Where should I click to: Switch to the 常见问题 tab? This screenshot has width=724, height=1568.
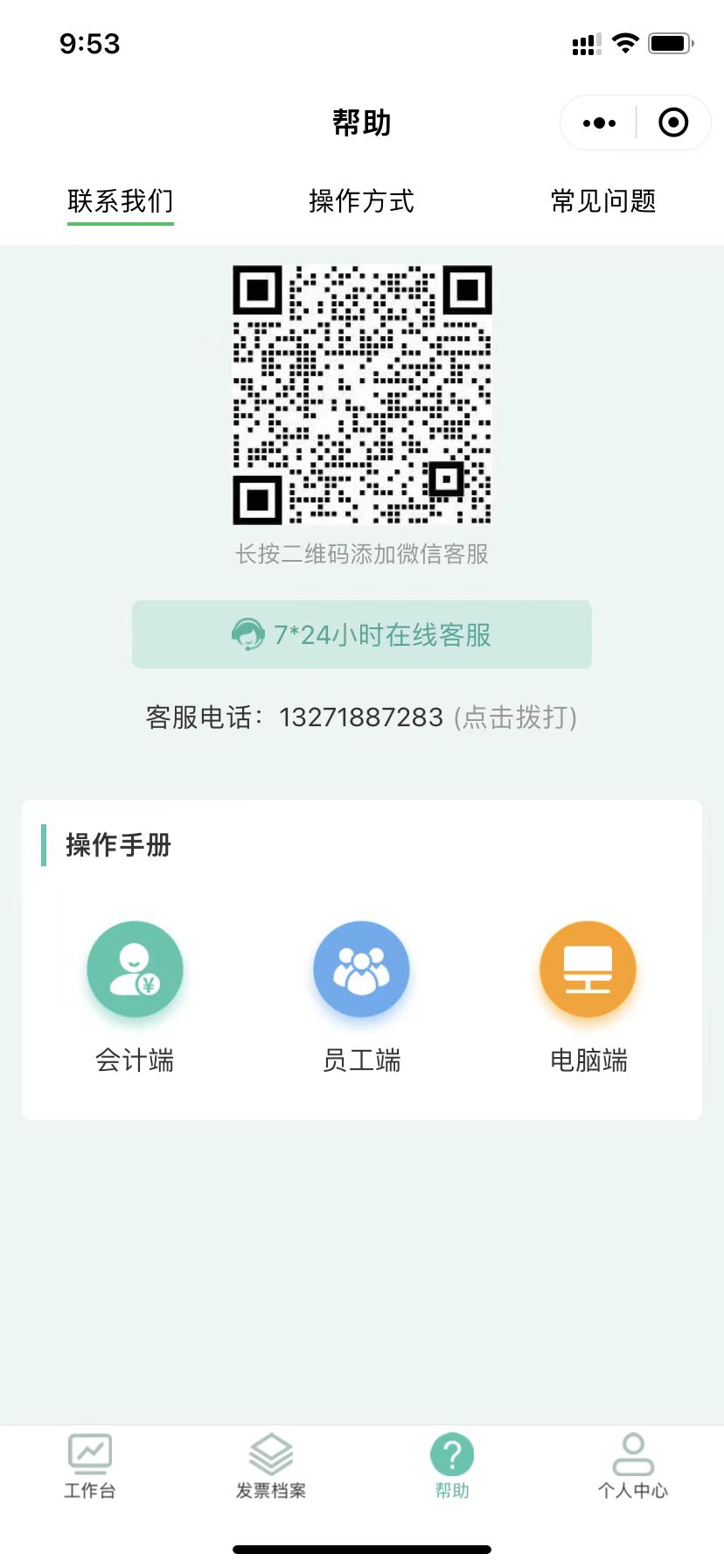pos(602,201)
